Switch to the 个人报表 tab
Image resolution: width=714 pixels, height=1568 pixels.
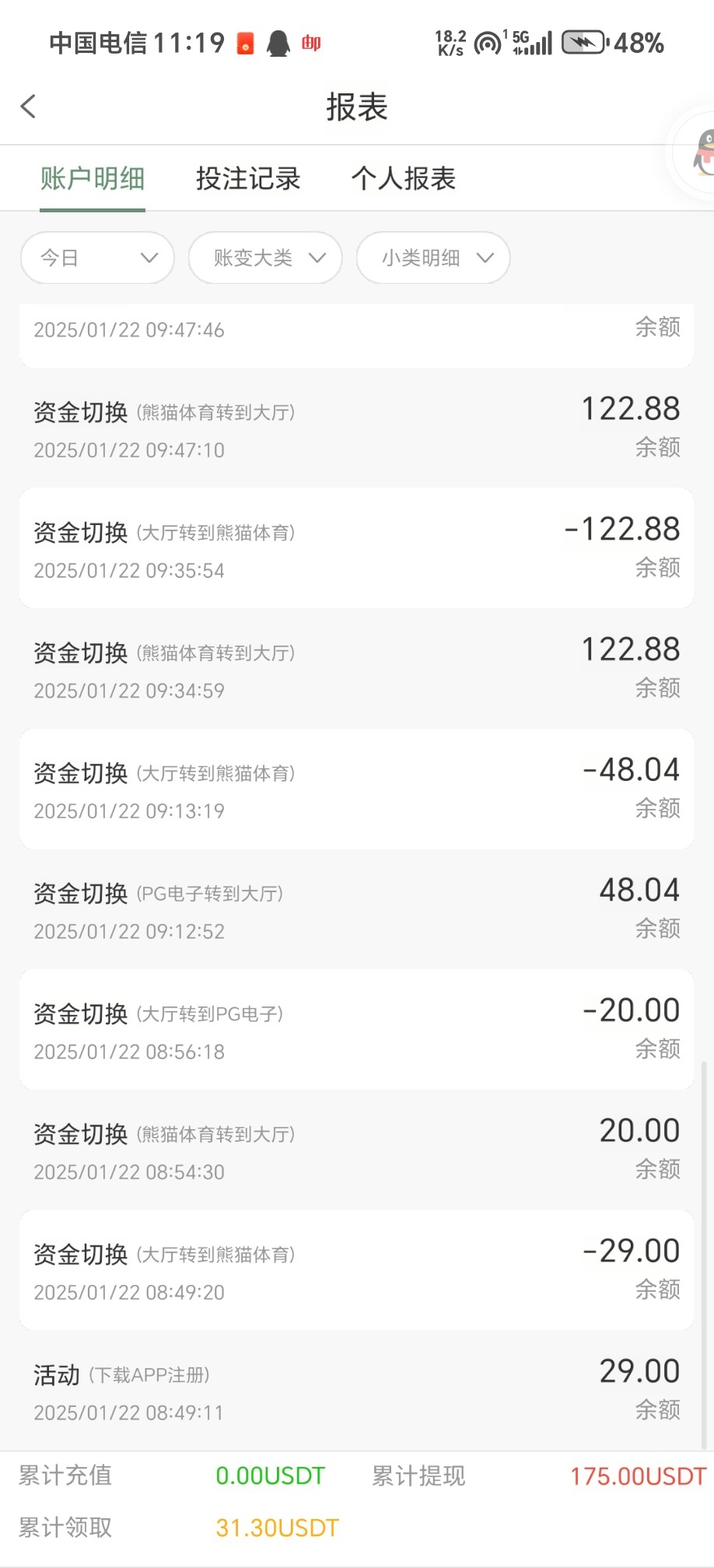pos(403,179)
